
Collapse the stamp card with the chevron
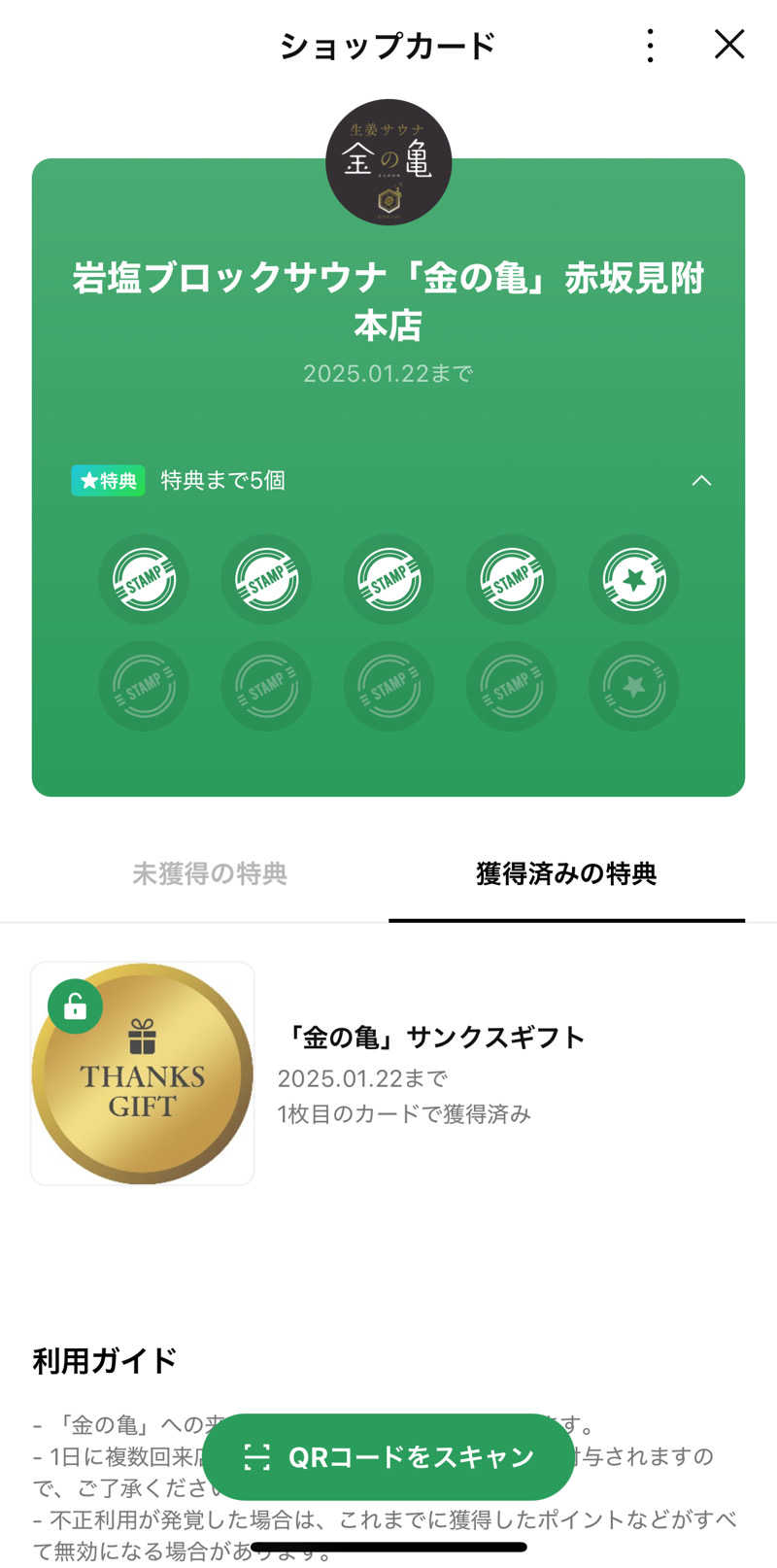702,480
